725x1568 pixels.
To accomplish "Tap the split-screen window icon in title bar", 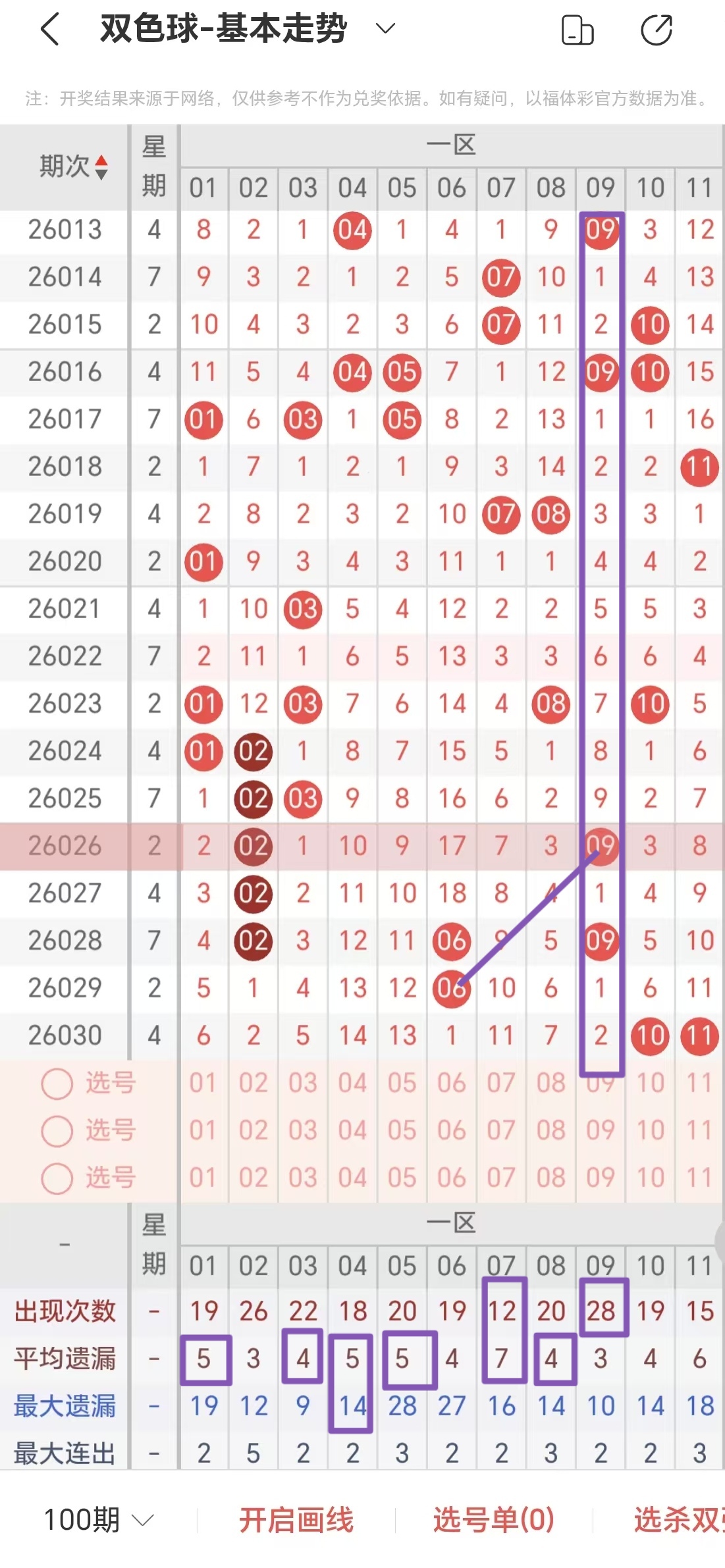I will (579, 30).
